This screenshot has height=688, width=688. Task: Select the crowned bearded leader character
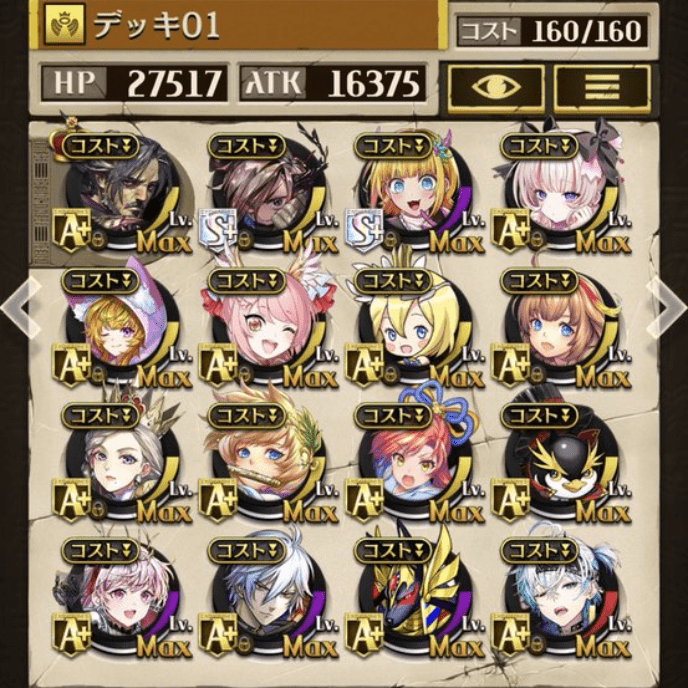click(115, 190)
